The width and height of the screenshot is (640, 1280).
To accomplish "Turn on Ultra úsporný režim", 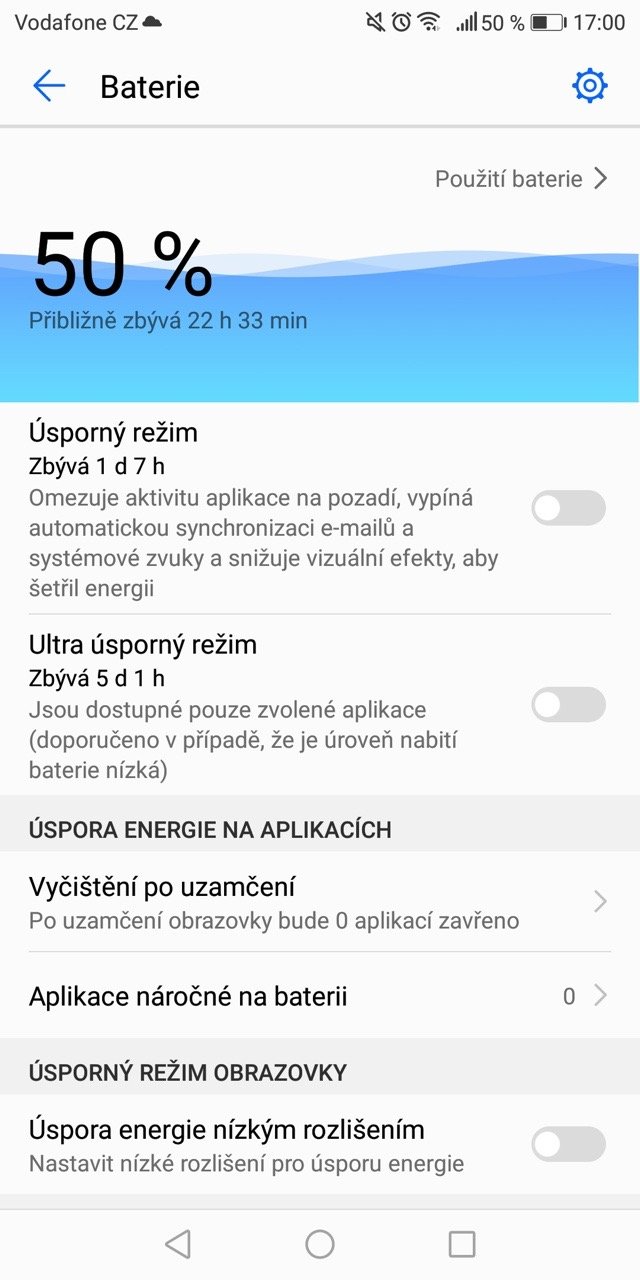I will pyautogui.click(x=568, y=705).
